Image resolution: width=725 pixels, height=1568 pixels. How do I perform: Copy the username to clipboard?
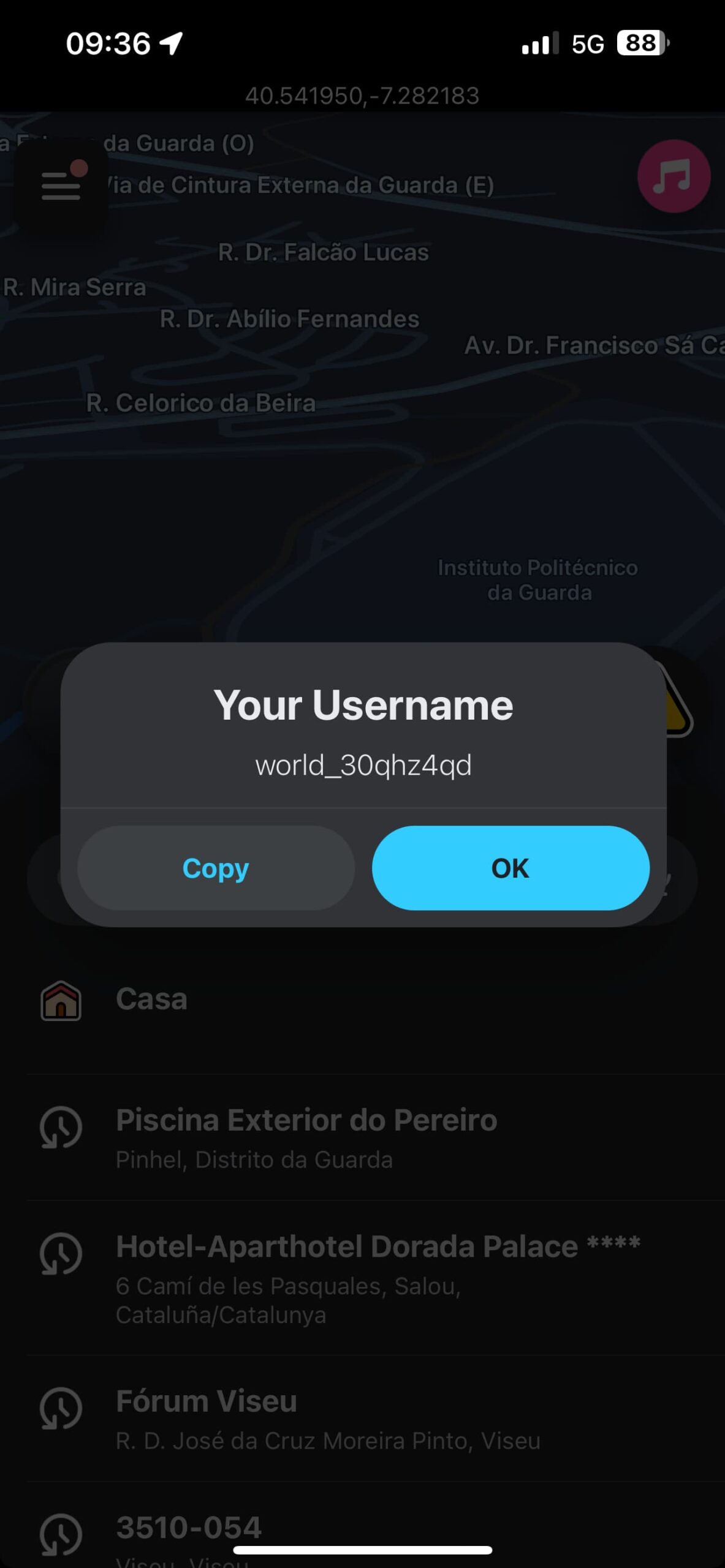(x=216, y=867)
